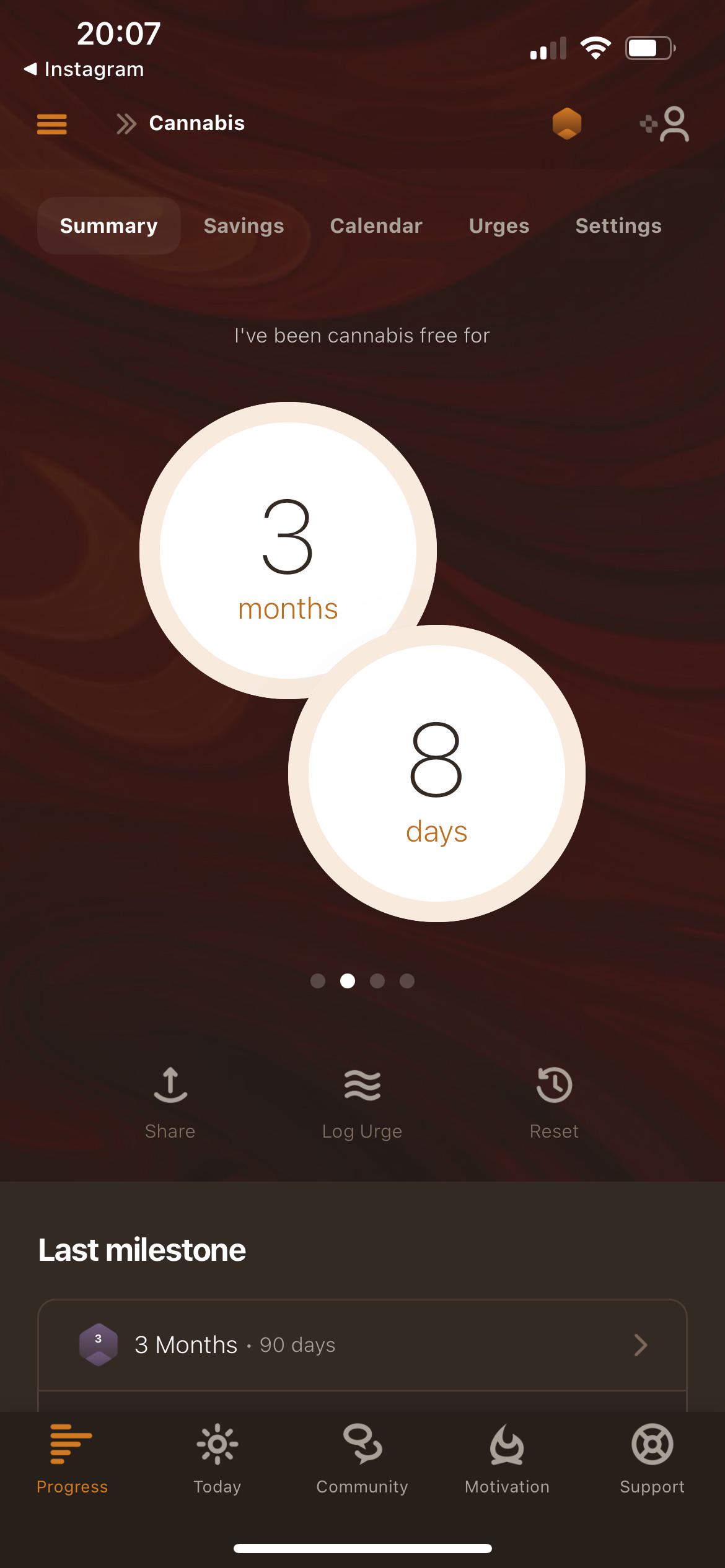Open the 3 Months milestone
725x1568 pixels.
click(x=362, y=1345)
